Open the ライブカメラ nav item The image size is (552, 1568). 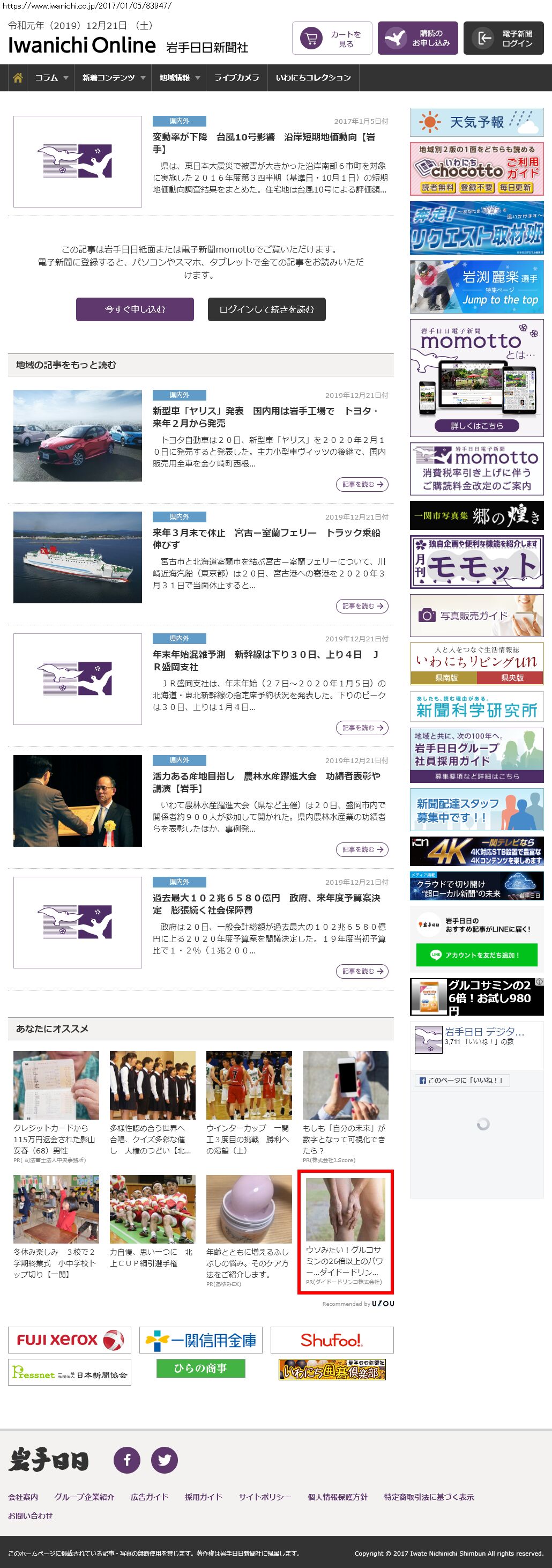click(236, 78)
